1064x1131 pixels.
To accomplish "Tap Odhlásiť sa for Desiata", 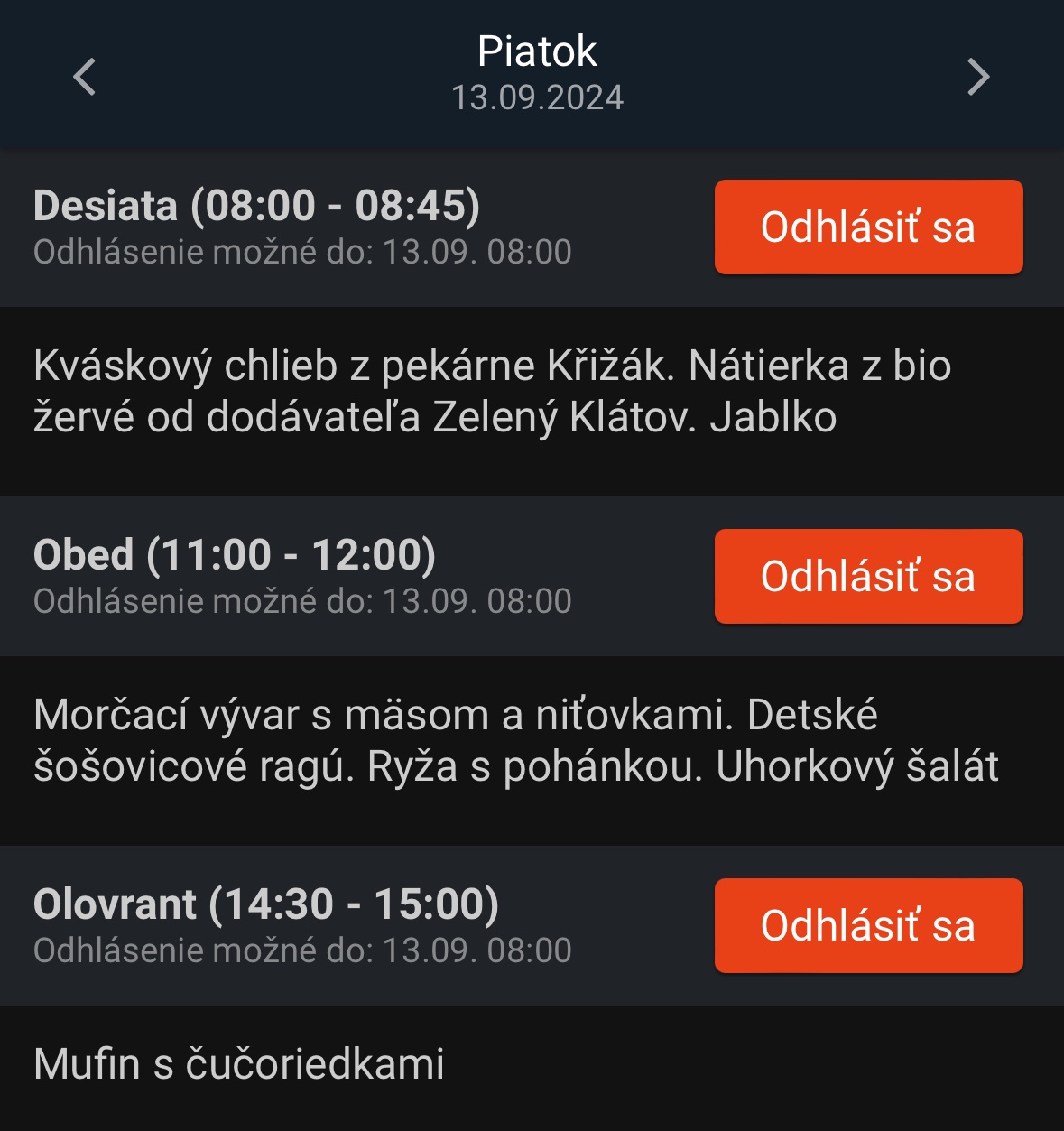I will 868,227.
